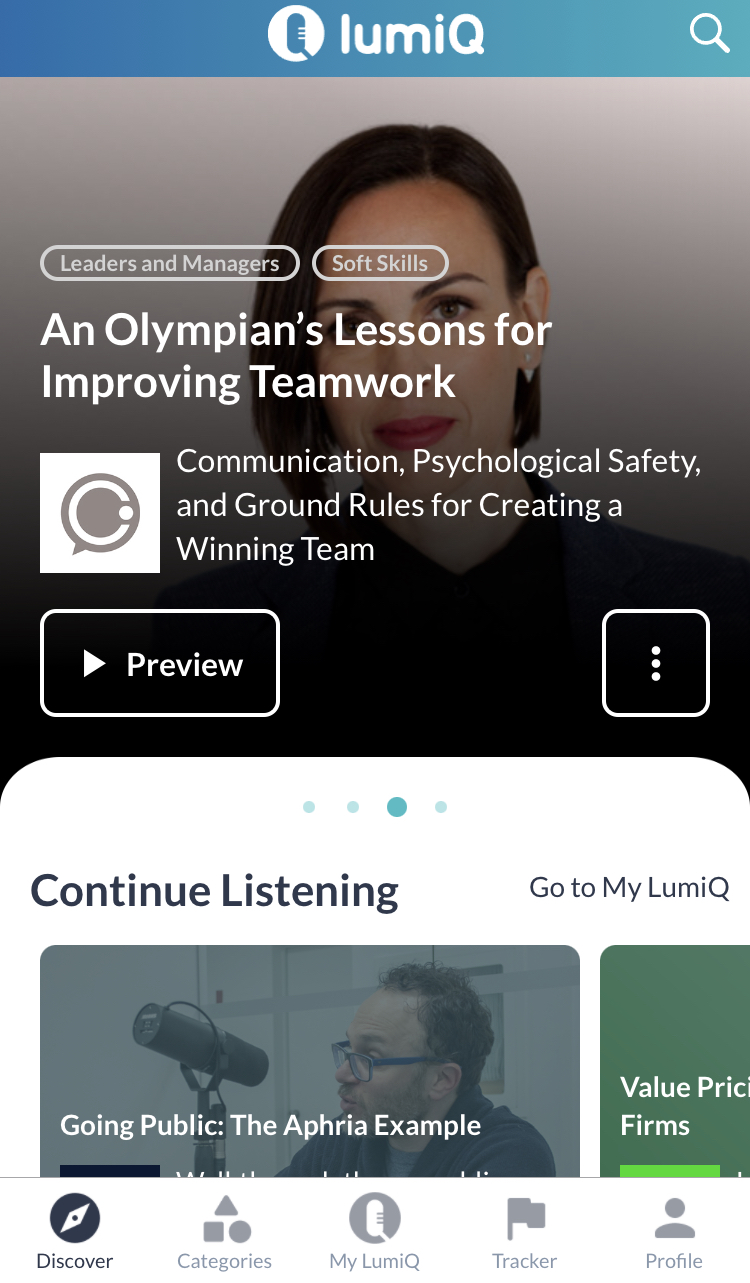Open the three-dot options menu on the featured episode
The image size is (750, 1283).
(x=656, y=663)
